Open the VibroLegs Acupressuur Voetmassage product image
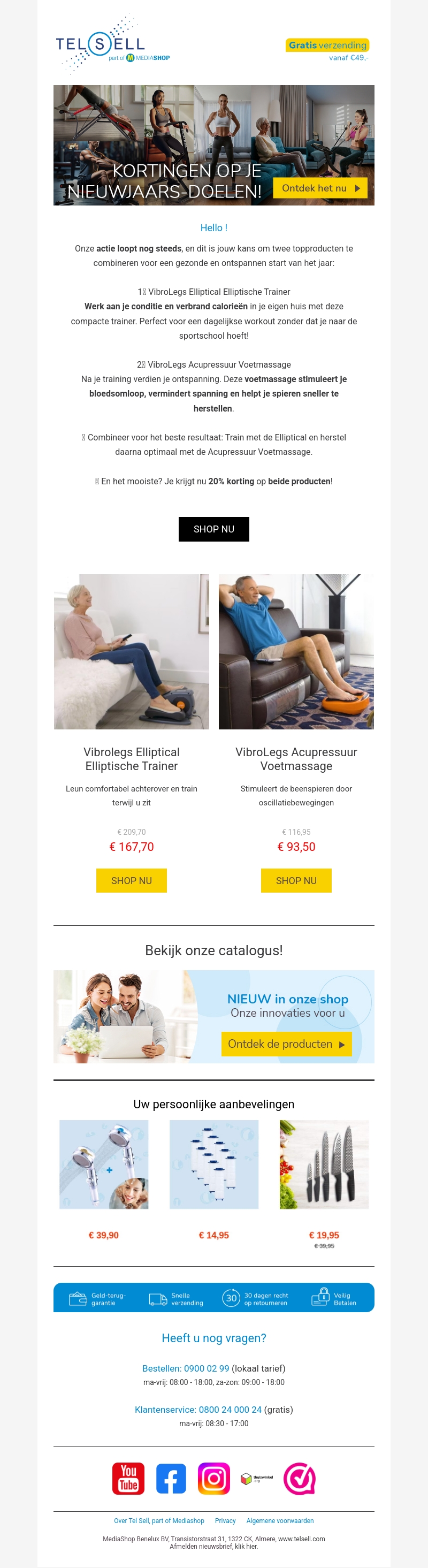The image size is (428, 1568). 296,651
